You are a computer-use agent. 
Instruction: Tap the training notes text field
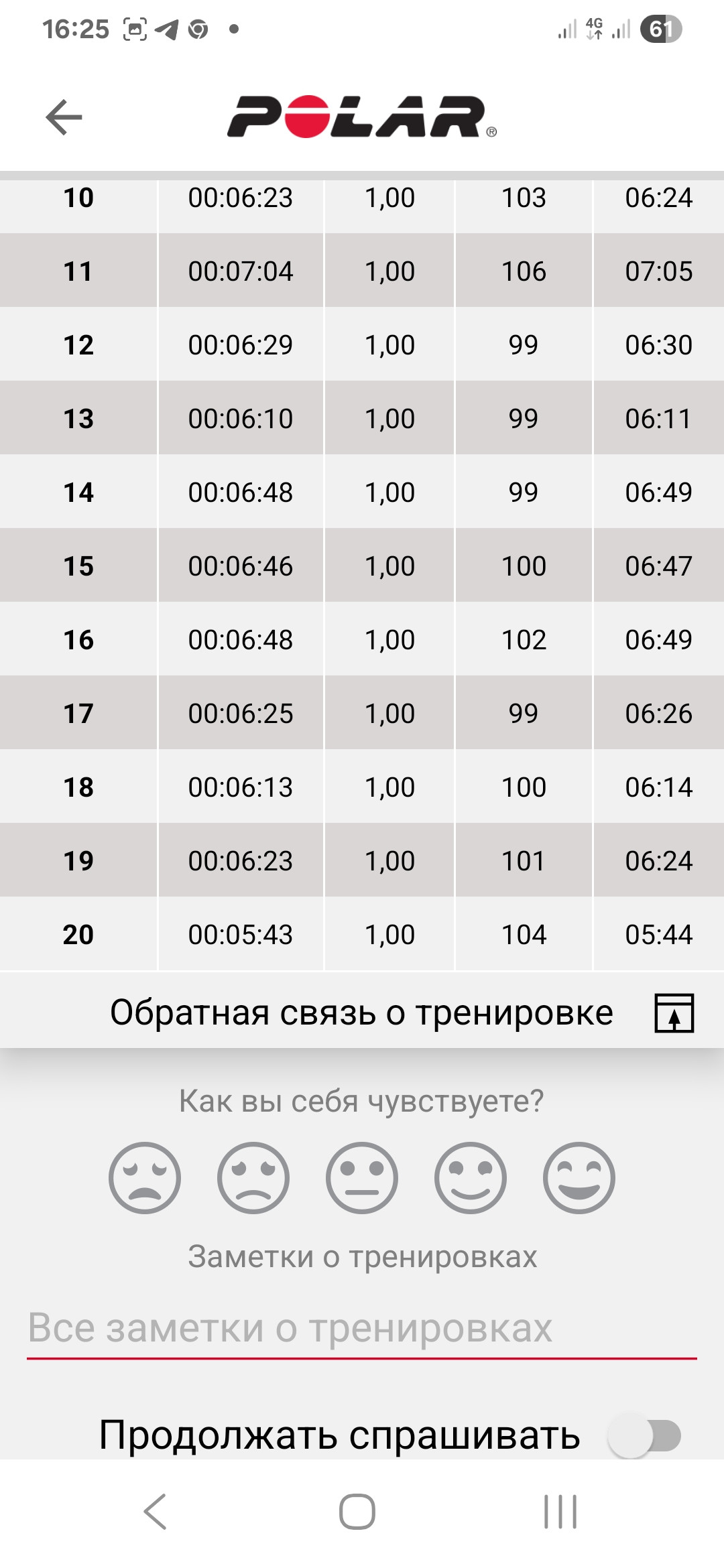click(x=362, y=1328)
